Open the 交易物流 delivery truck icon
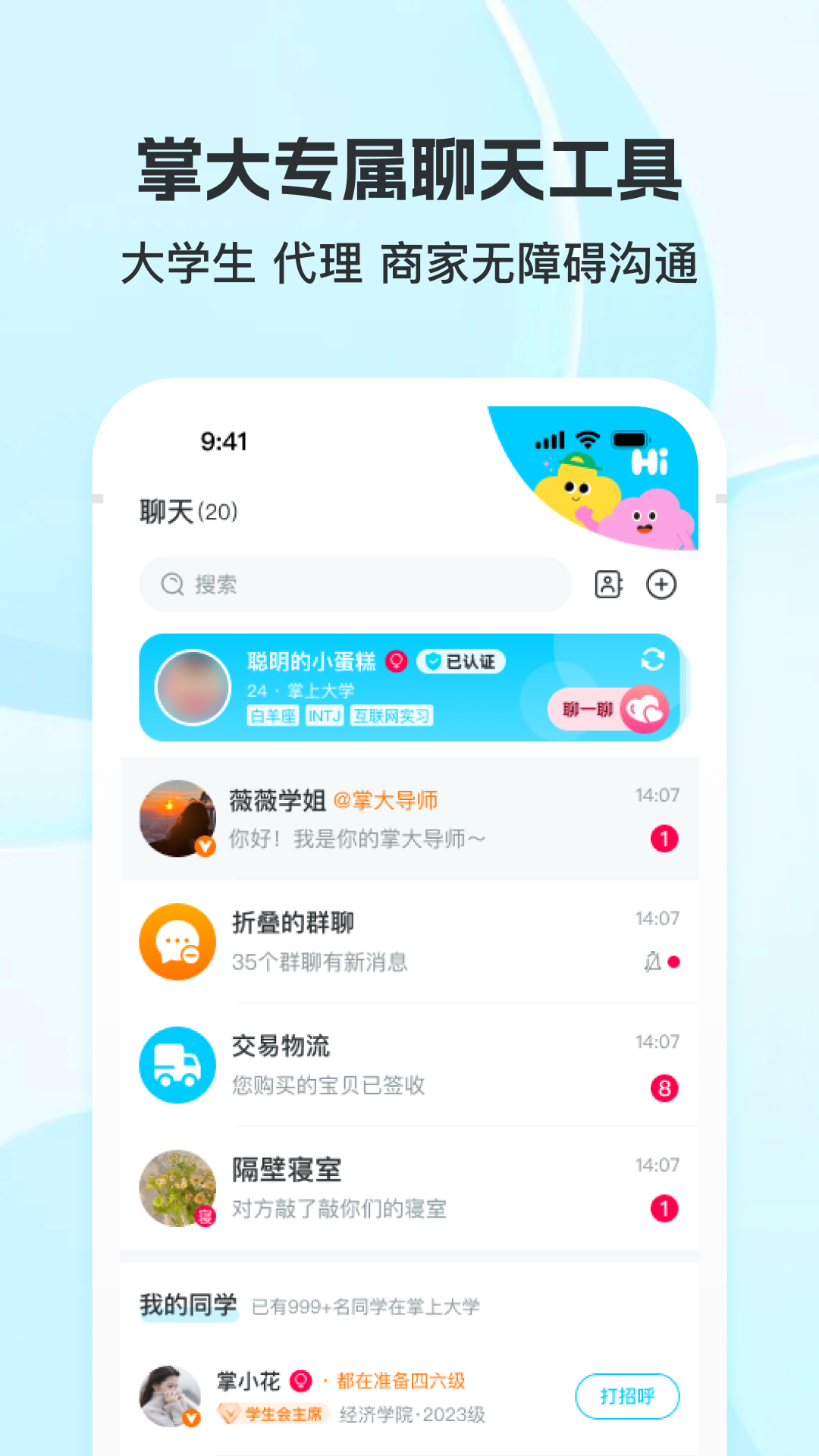819x1456 pixels. pos(177,1065)
